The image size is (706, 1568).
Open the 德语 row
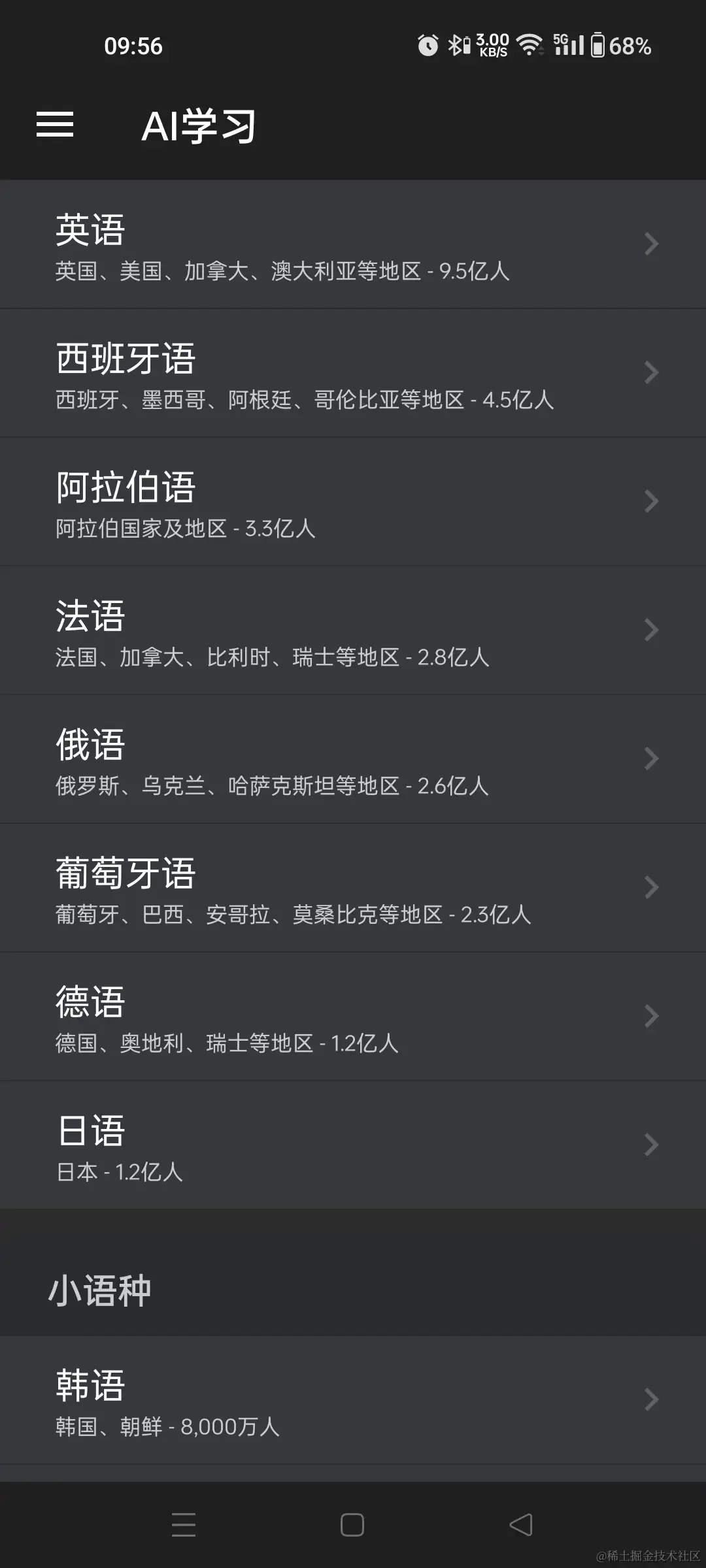353,1017
